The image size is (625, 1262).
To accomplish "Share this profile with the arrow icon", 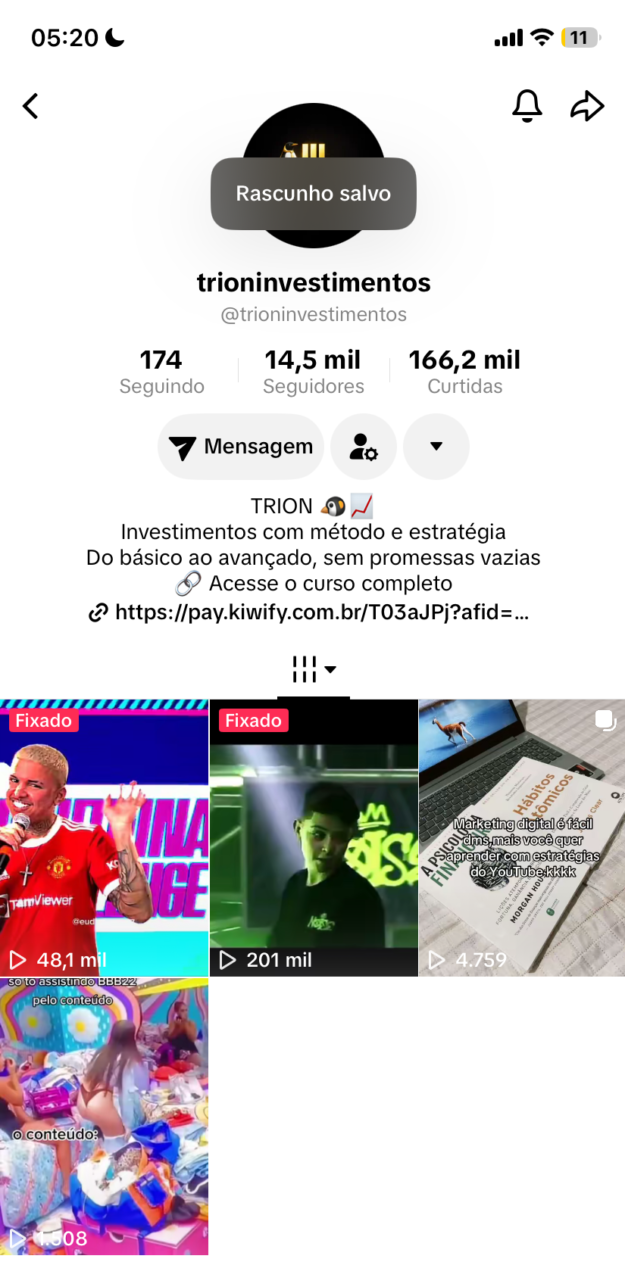I will point(587,106).
